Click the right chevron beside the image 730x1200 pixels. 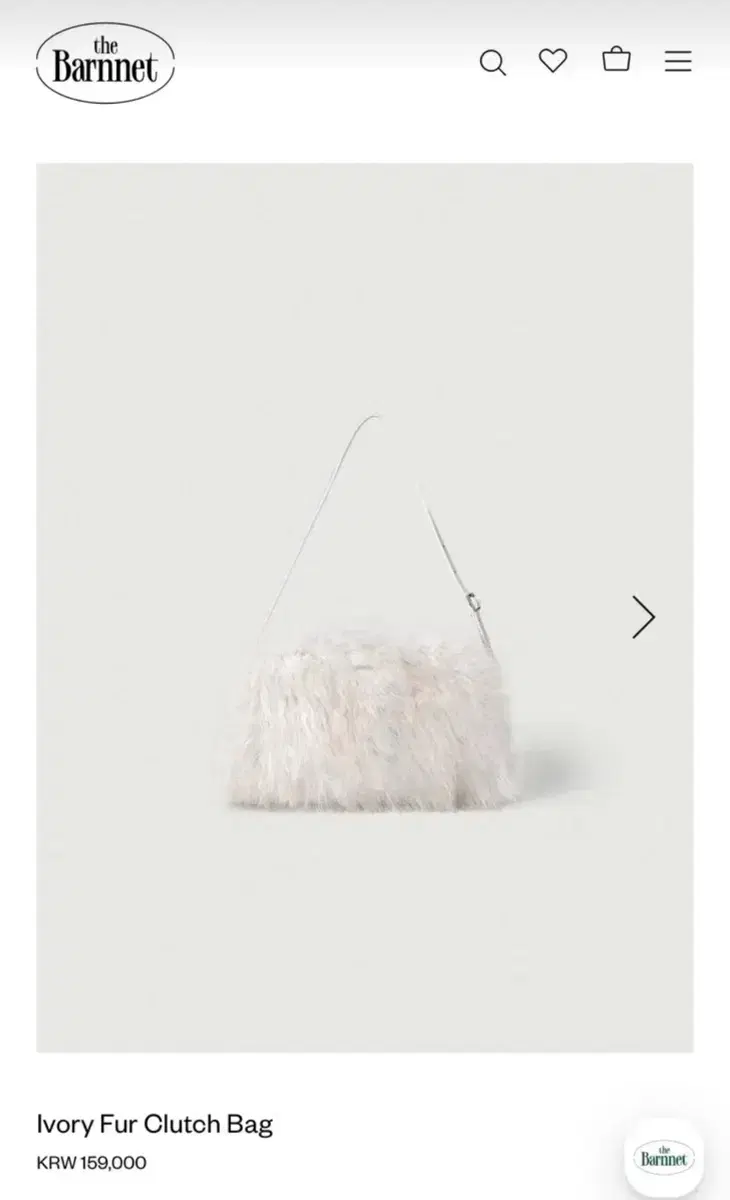click(643, 618)
